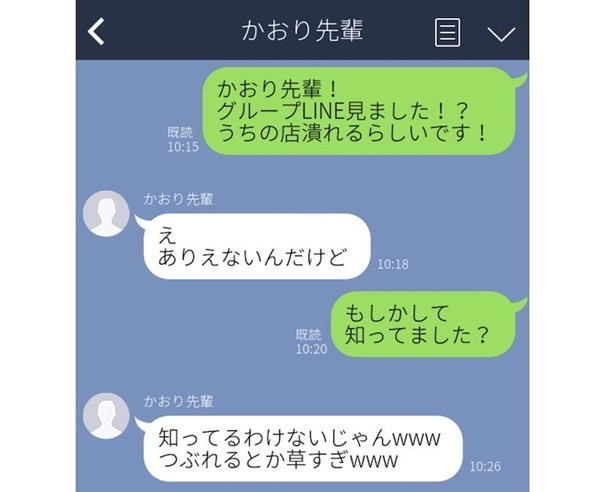602x492 pixels.
Task: Expand the chat menu chevron
Action: click(500, 33)
